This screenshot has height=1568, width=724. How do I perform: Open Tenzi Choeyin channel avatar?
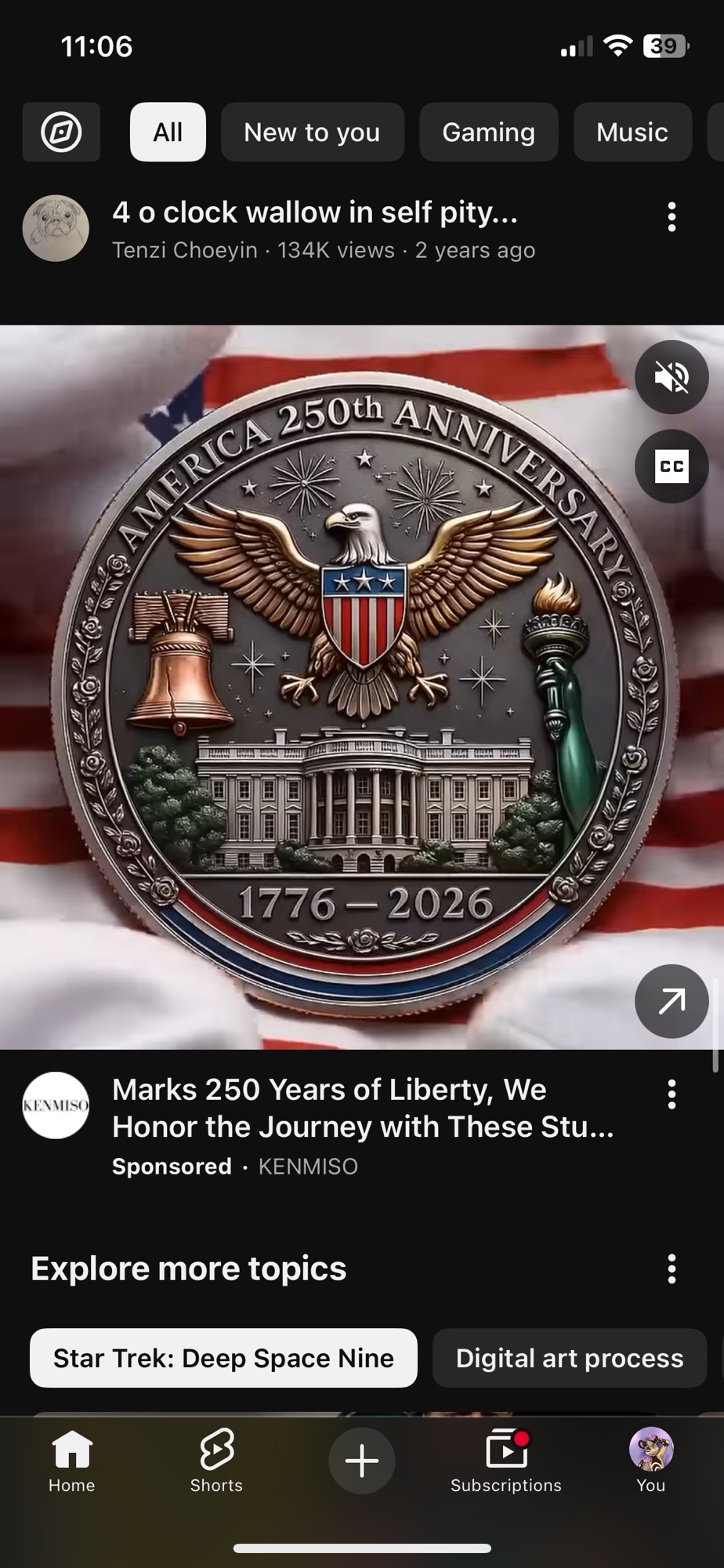click(x=56, y=228)
